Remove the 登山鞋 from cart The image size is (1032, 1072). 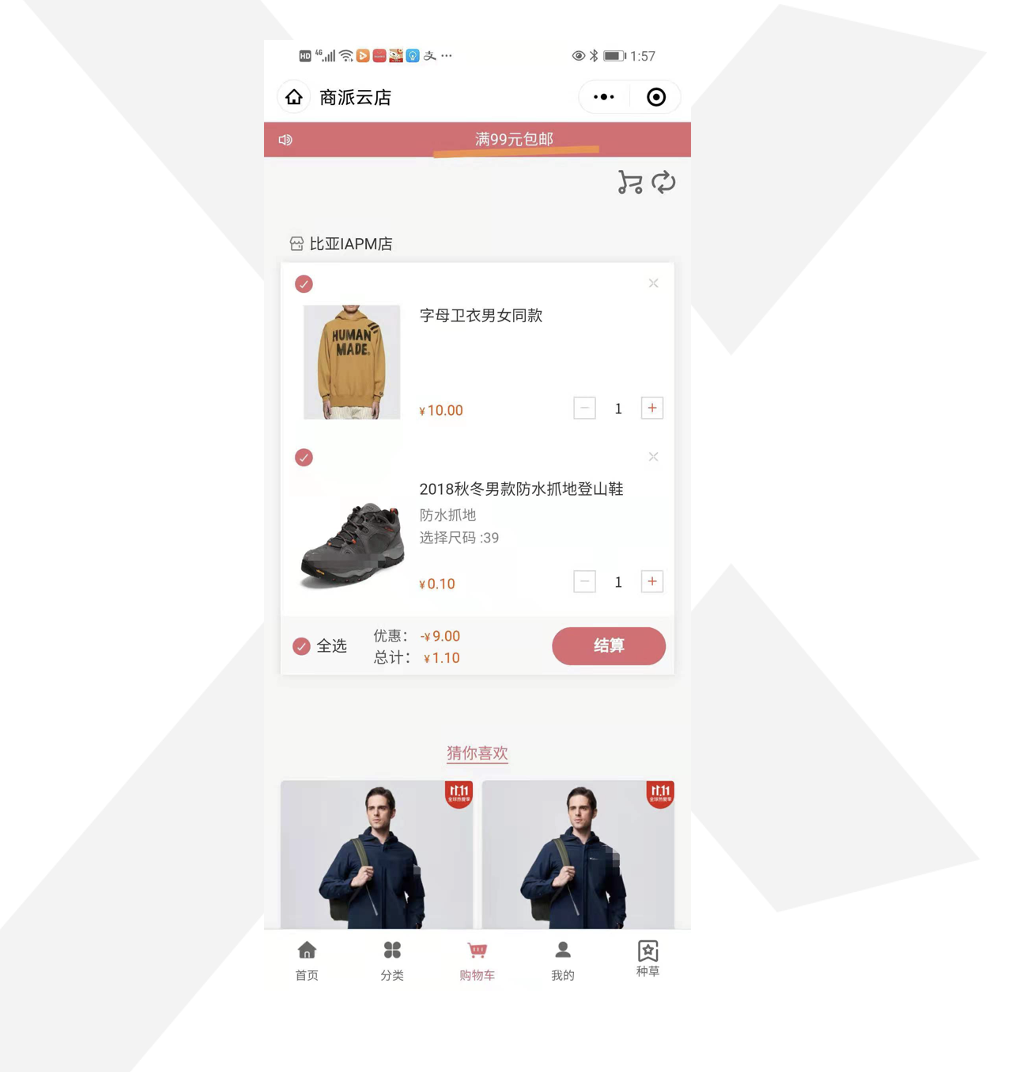(653, 457)
